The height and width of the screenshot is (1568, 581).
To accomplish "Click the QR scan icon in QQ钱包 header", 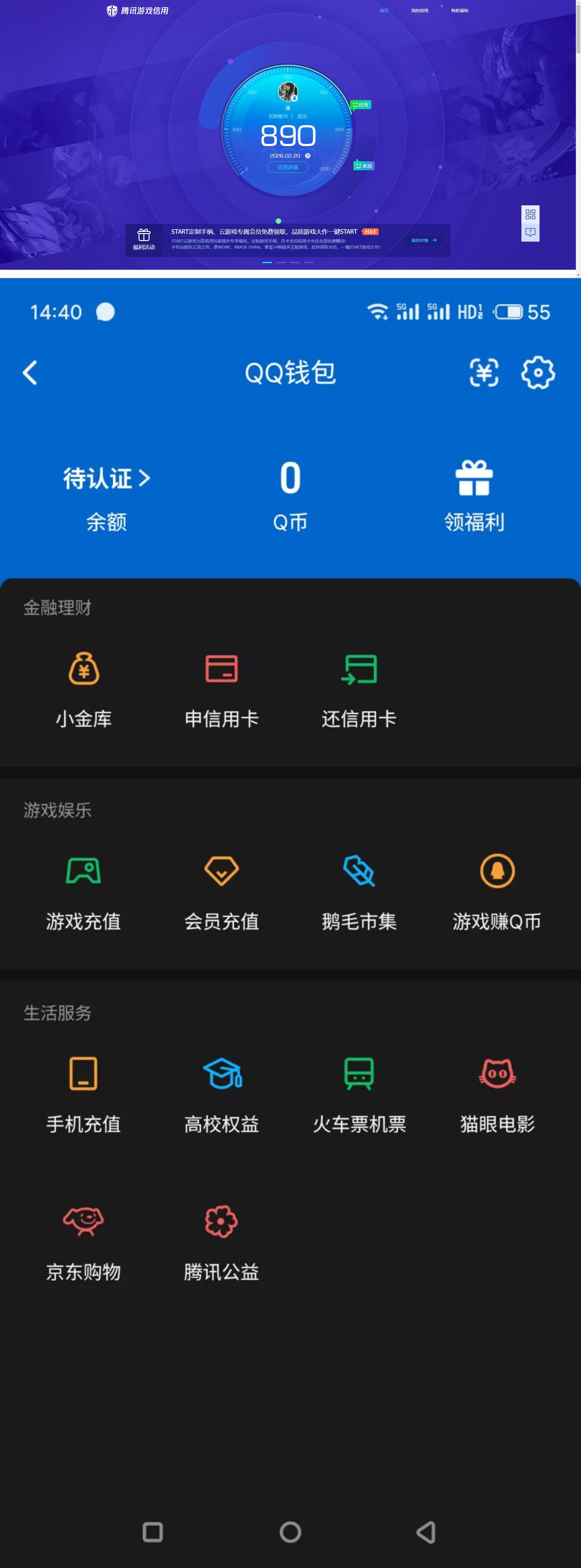I will (x=485, y=373).
